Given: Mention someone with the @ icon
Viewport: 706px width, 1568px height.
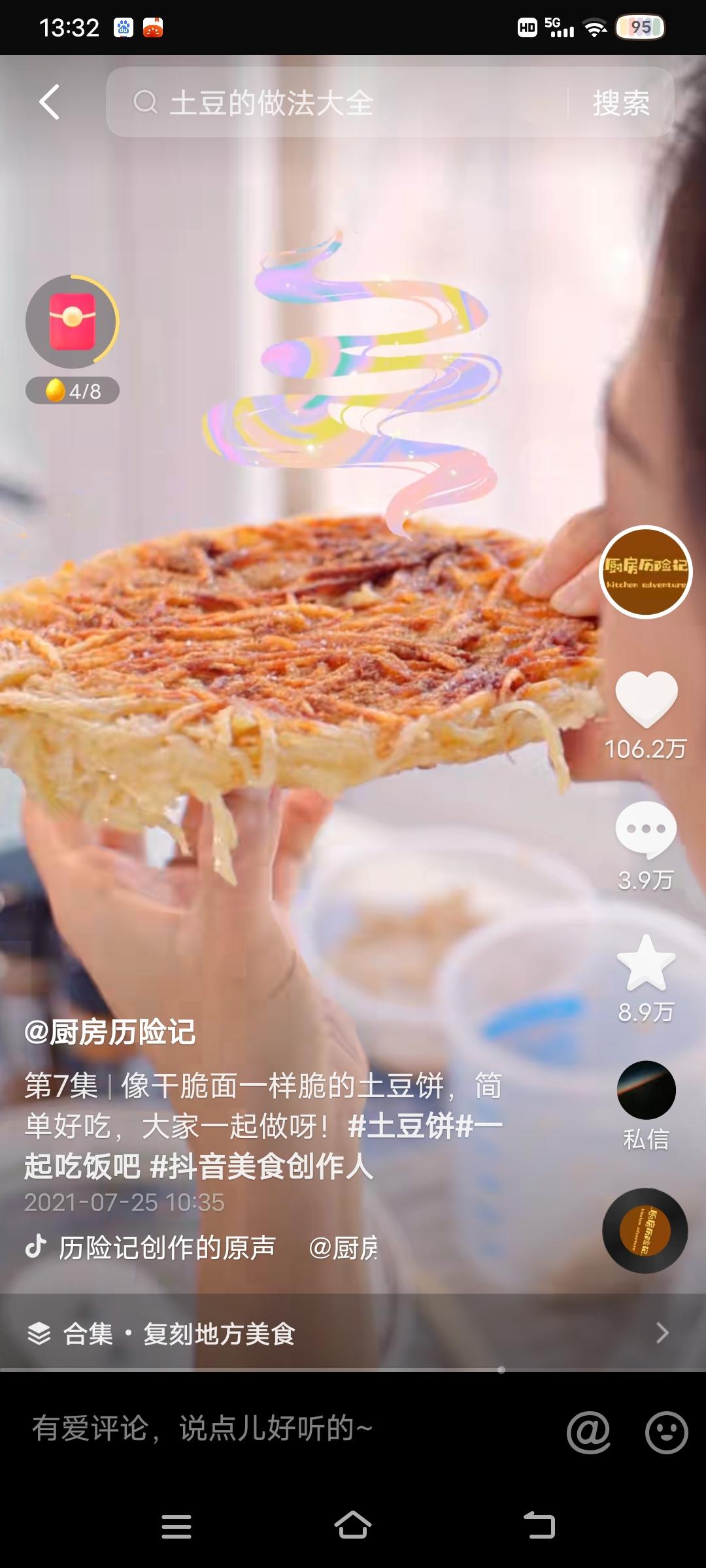Looking at the screenshot, I should 588,1432.
